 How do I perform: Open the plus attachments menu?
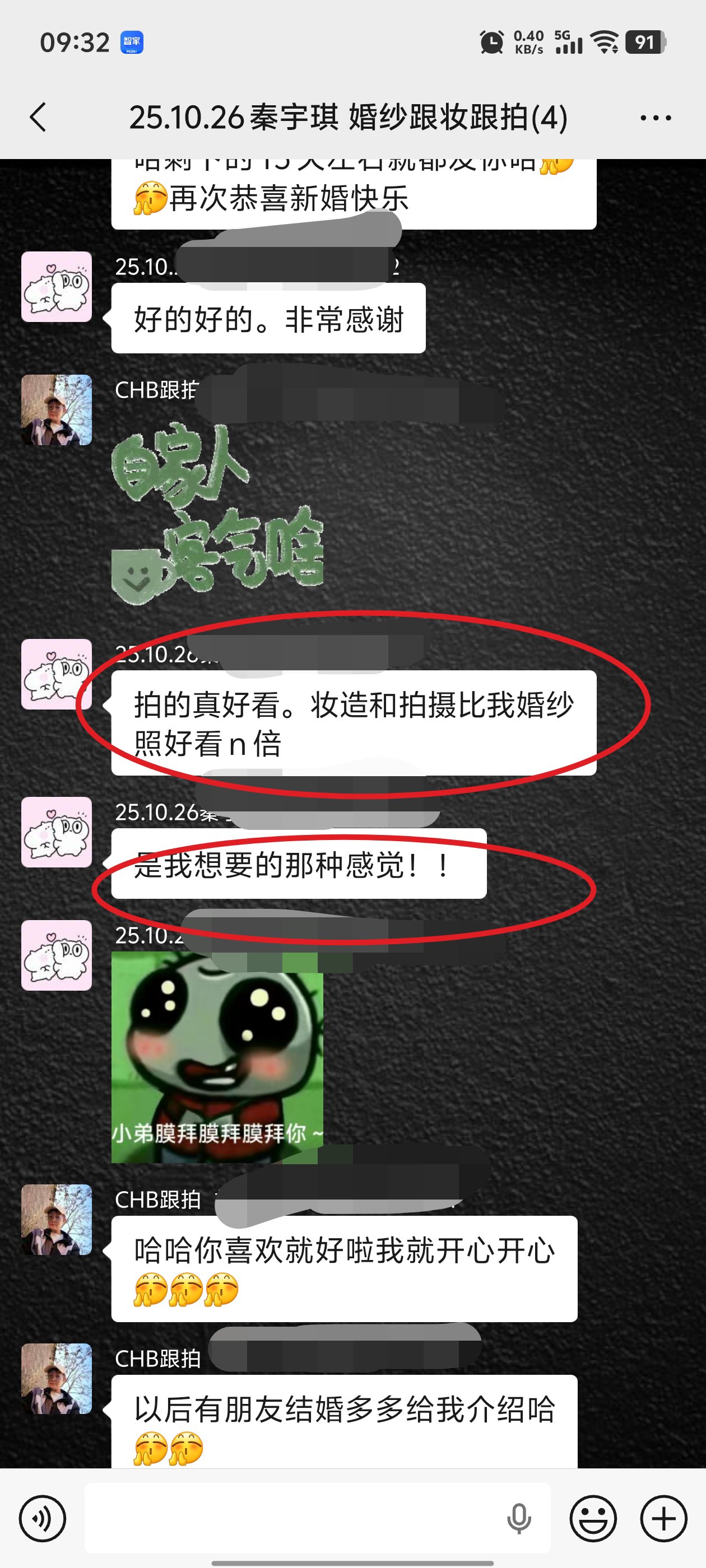663,1518
